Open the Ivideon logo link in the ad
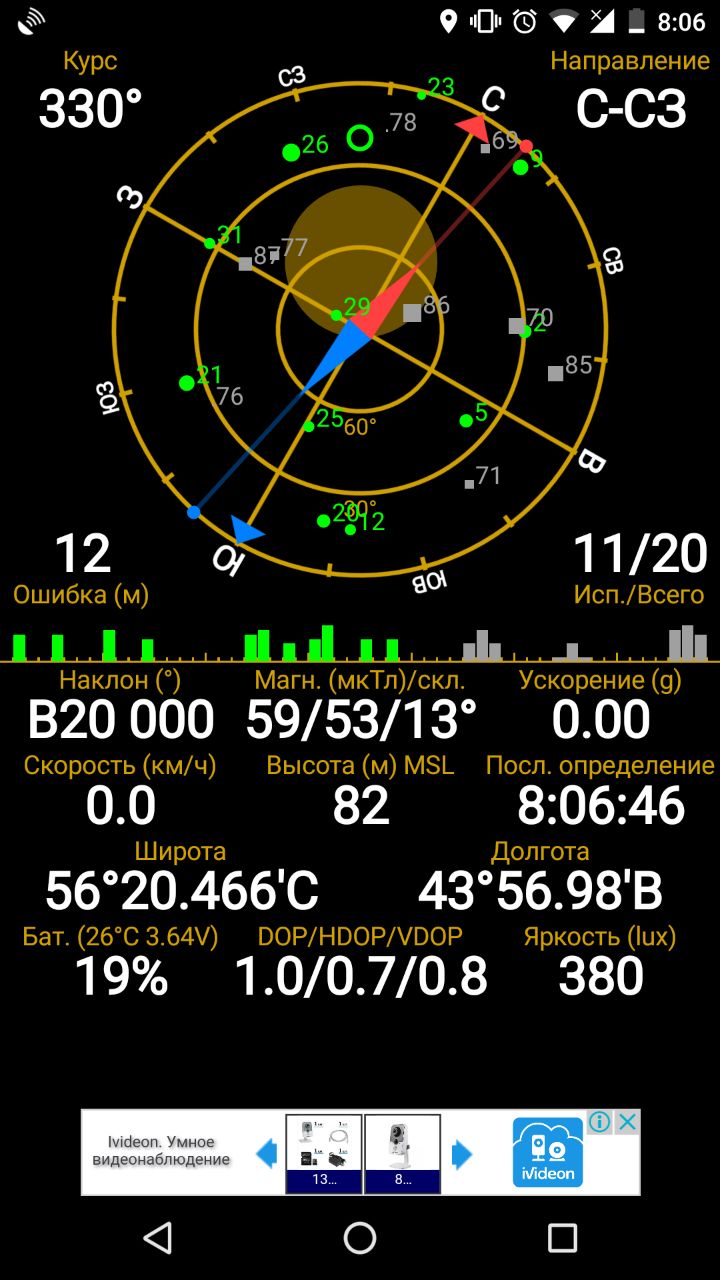 point(548,1153)
